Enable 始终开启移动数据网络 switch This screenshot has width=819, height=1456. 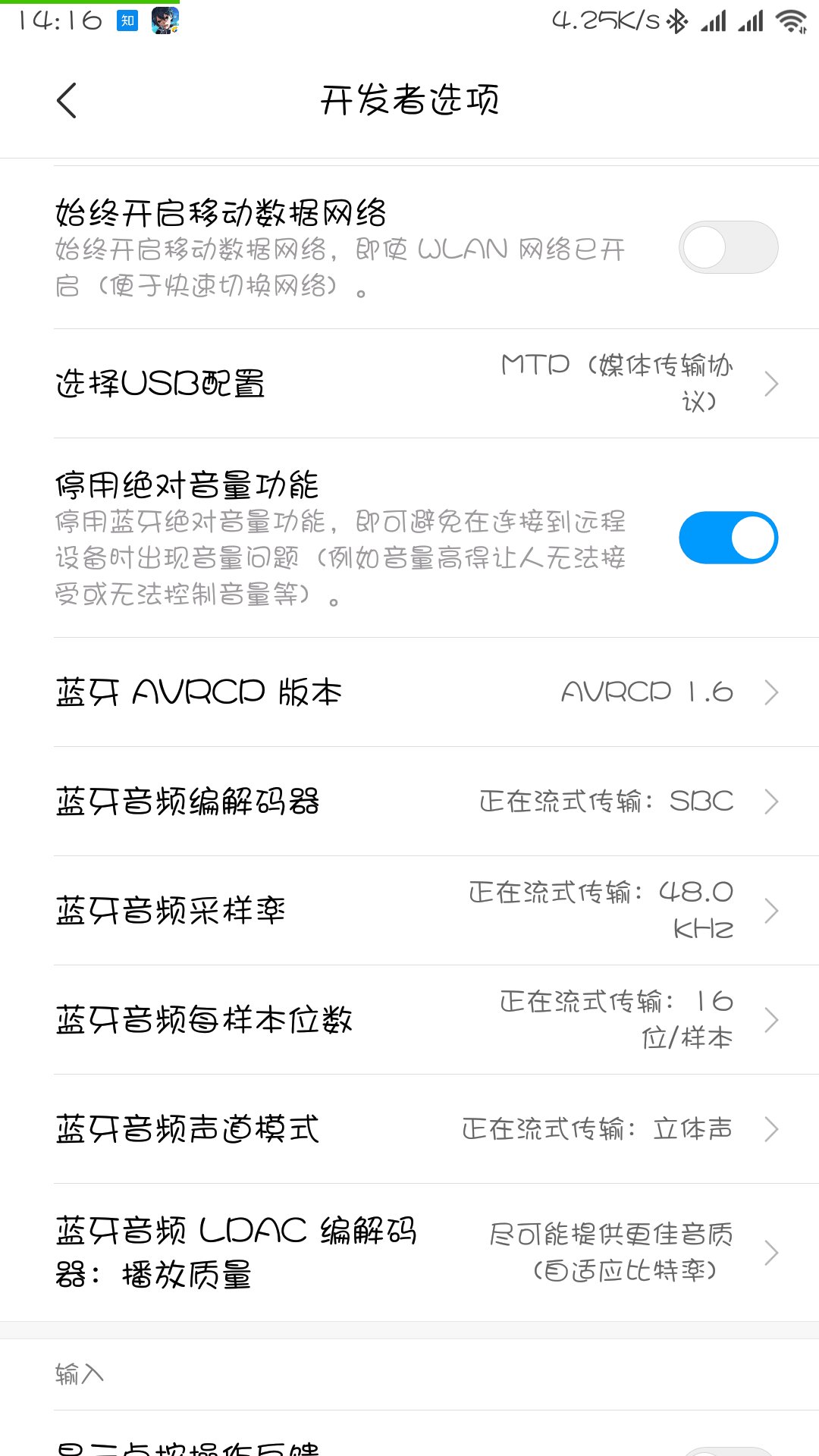(728, 247)
